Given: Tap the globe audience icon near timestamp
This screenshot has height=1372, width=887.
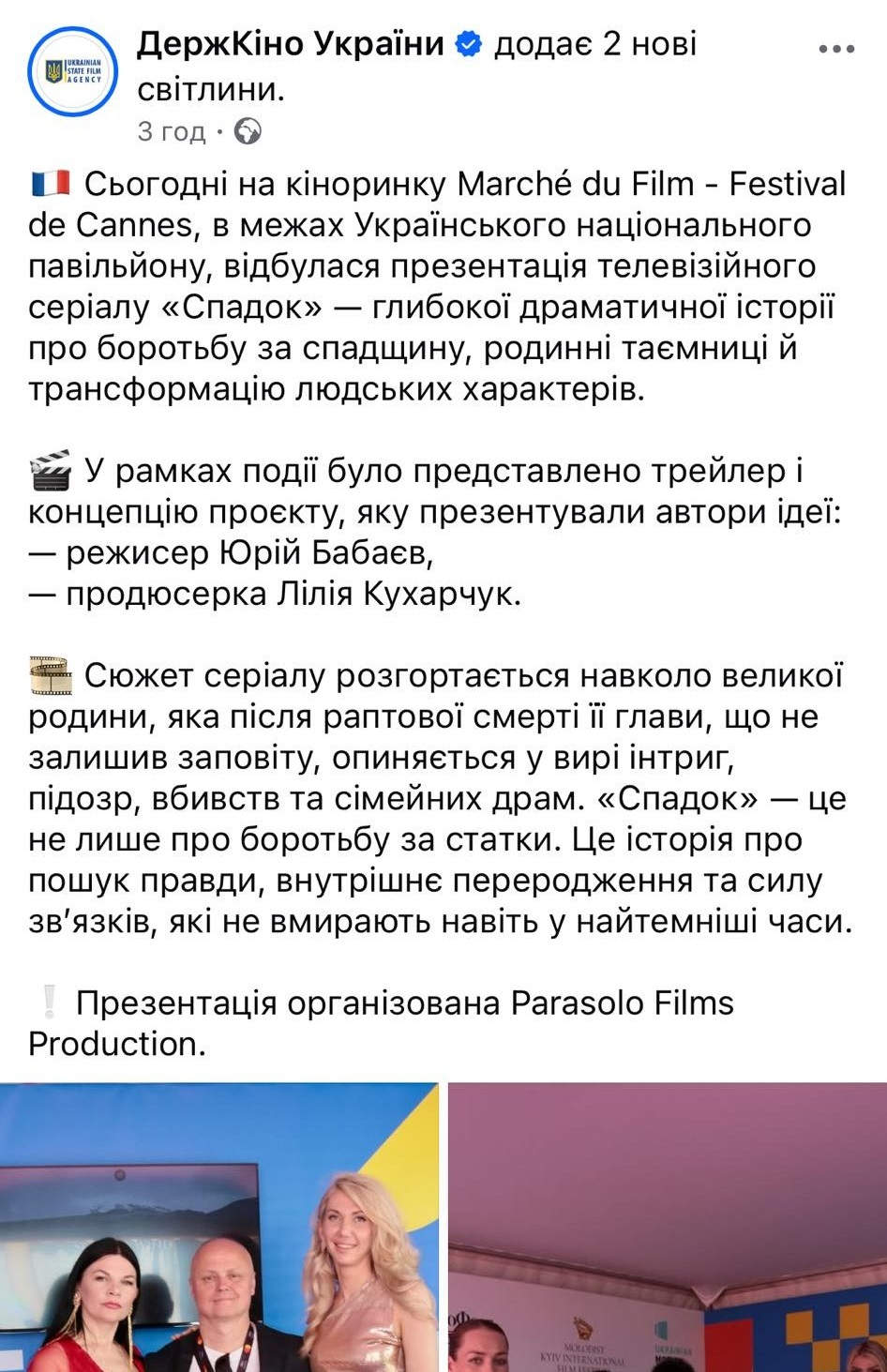Looking at the screenshot, I should 248,131.
